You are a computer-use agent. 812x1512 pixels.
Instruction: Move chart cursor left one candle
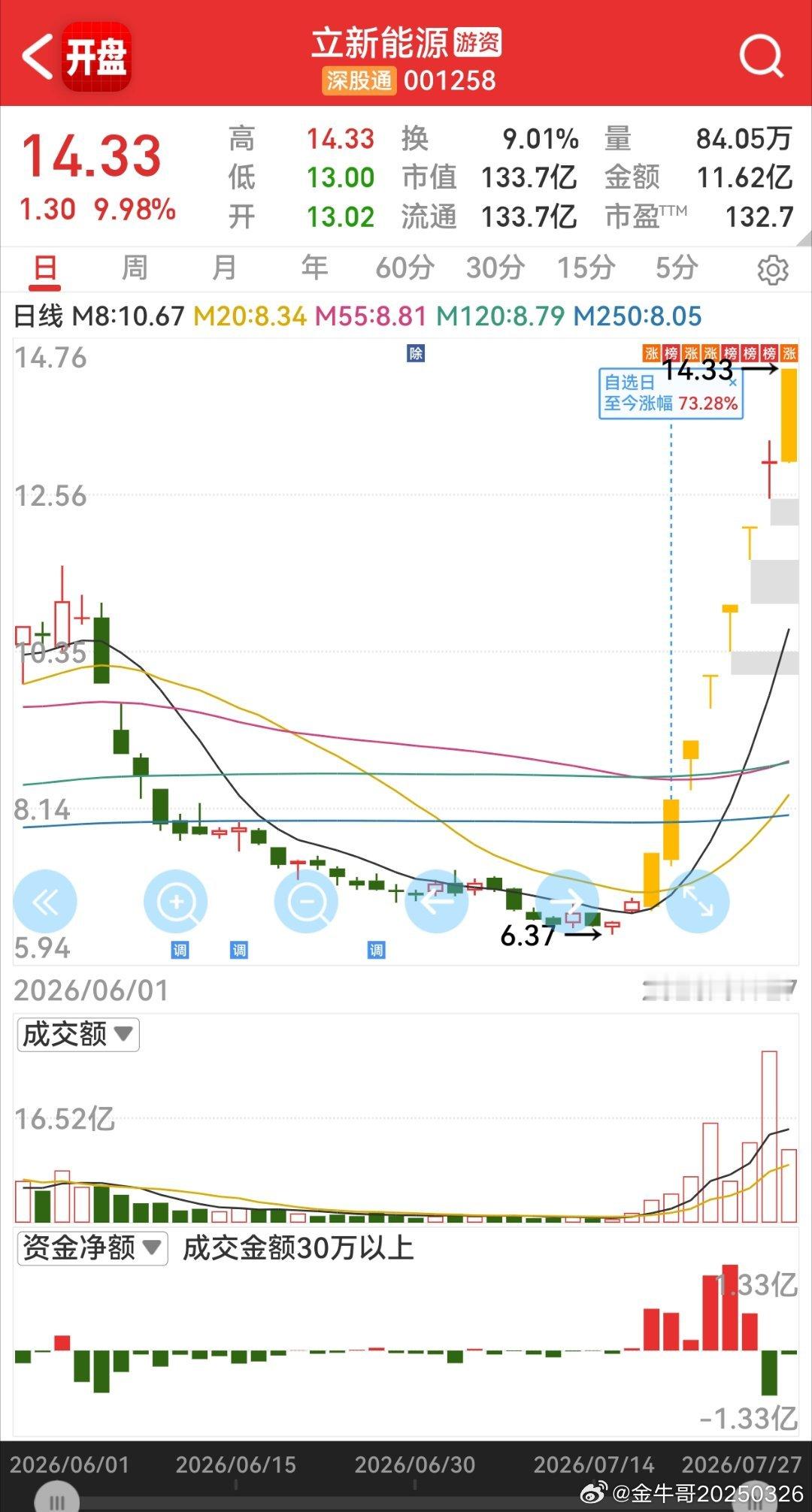[x=437, y=902]
